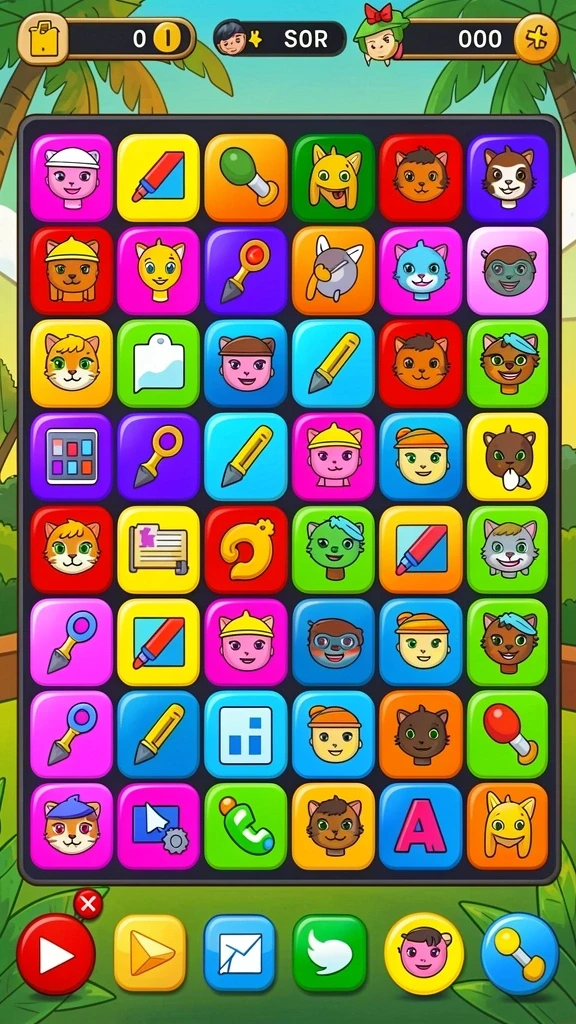Select the purple tile with the colored squares grid

71,456
